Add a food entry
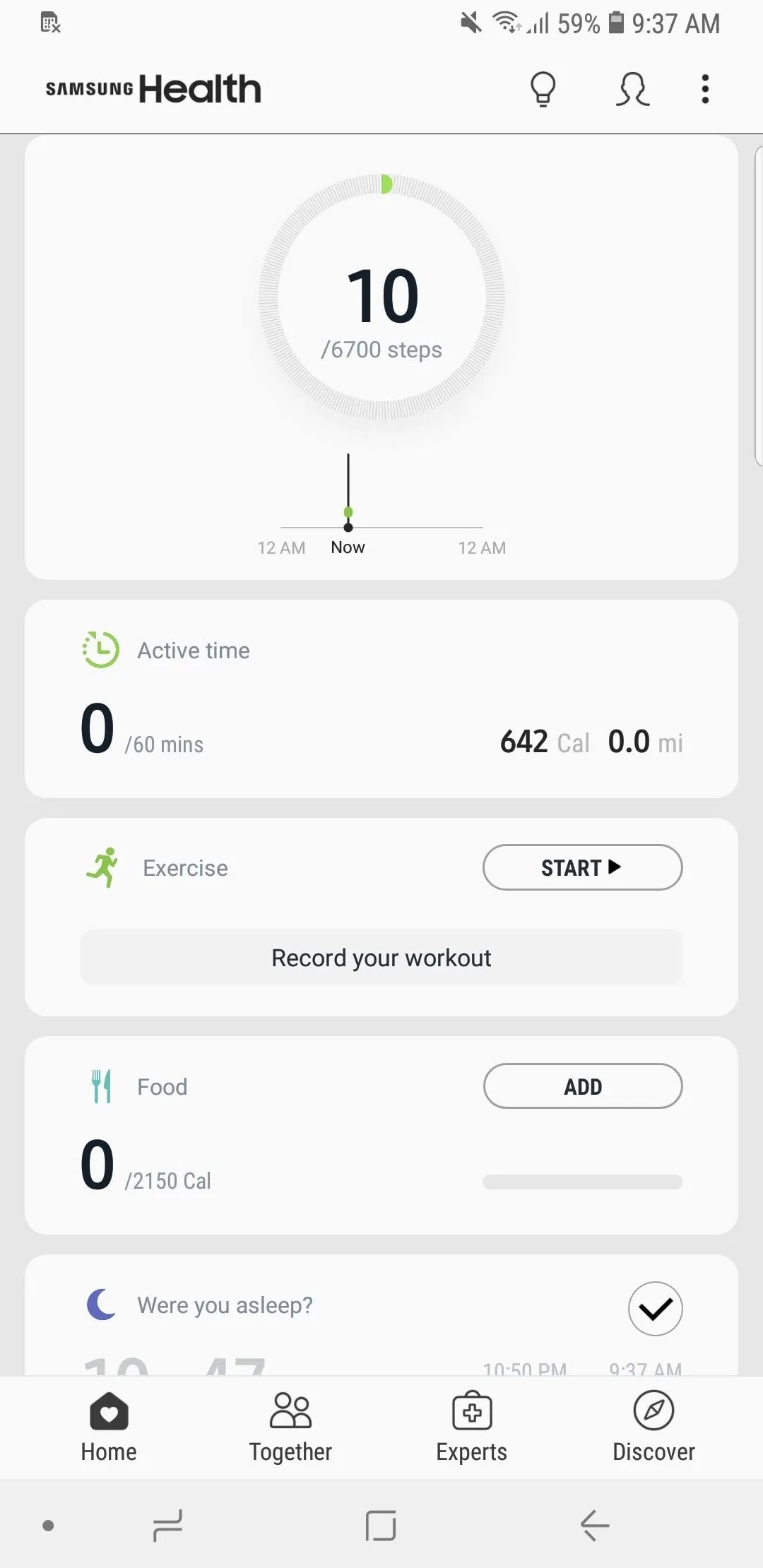 click(582, 1086)
